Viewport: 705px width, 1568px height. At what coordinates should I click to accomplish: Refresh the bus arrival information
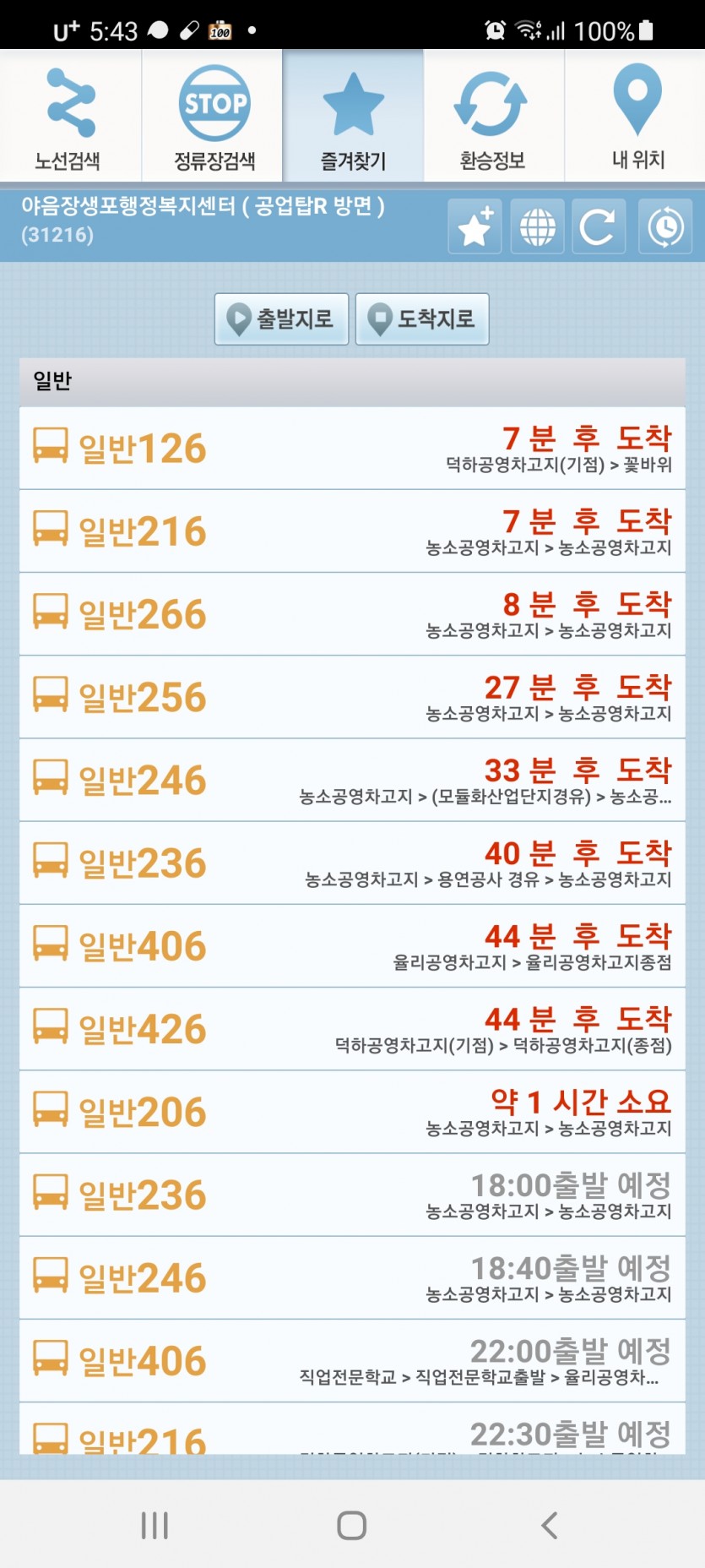pyautogui.click(x=599, y=226)
